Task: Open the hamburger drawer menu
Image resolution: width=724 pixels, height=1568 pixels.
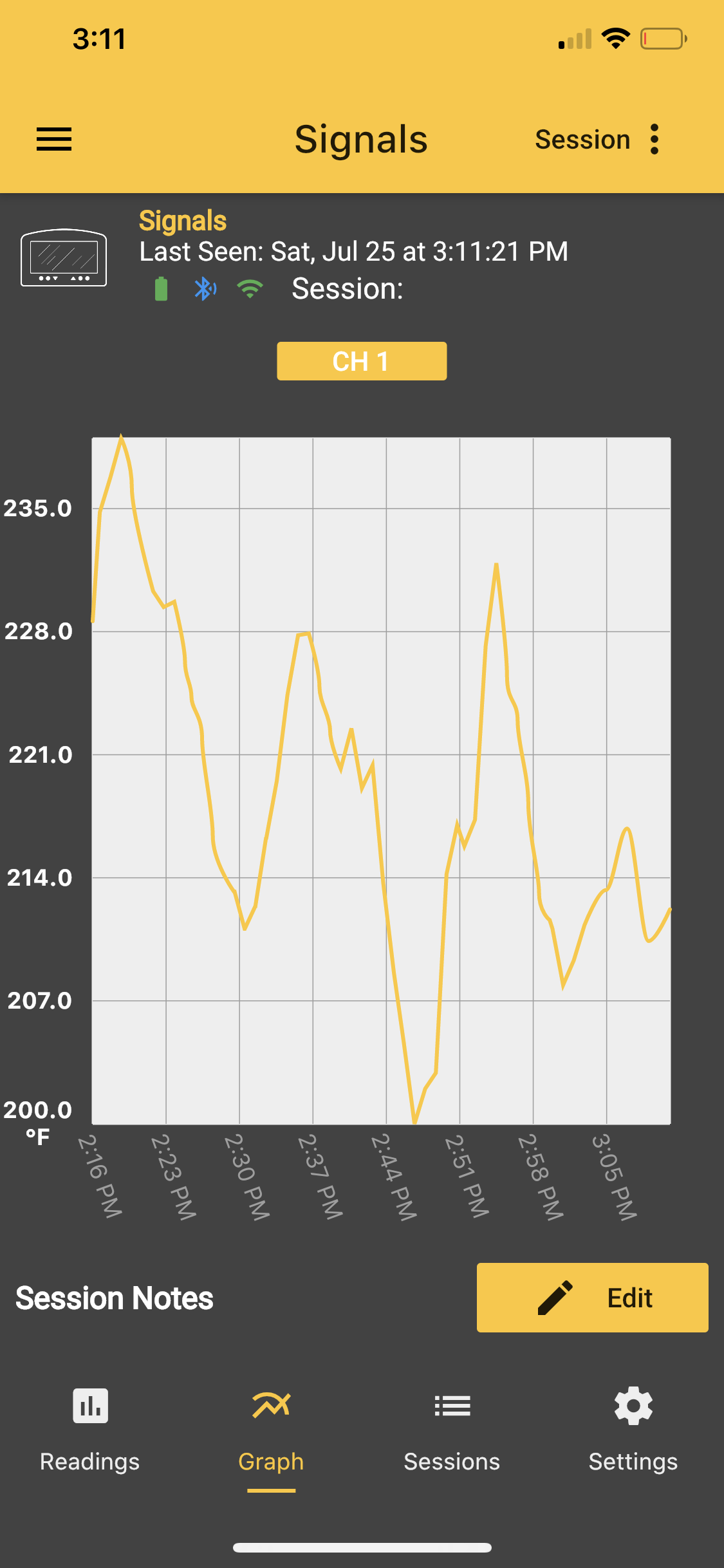Action: pos(54,139)
